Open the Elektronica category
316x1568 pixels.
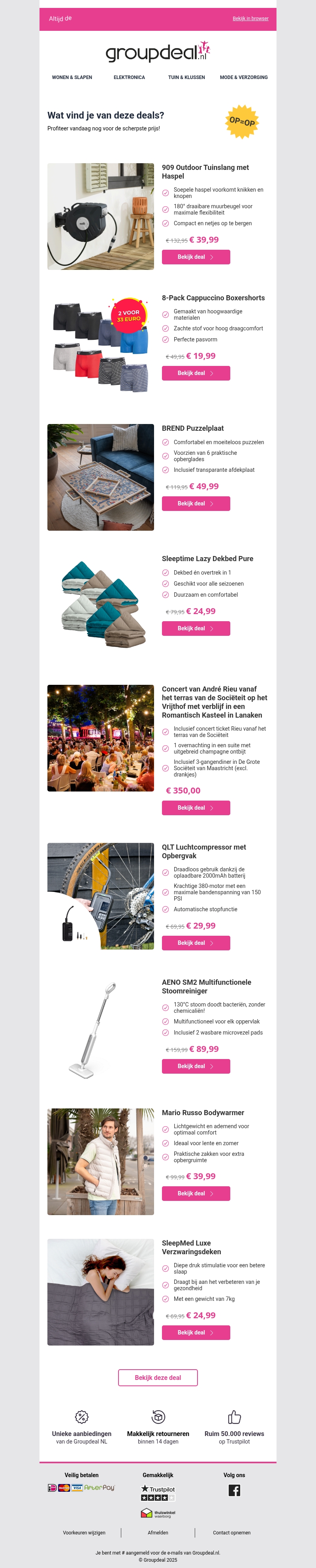(129, 77)
